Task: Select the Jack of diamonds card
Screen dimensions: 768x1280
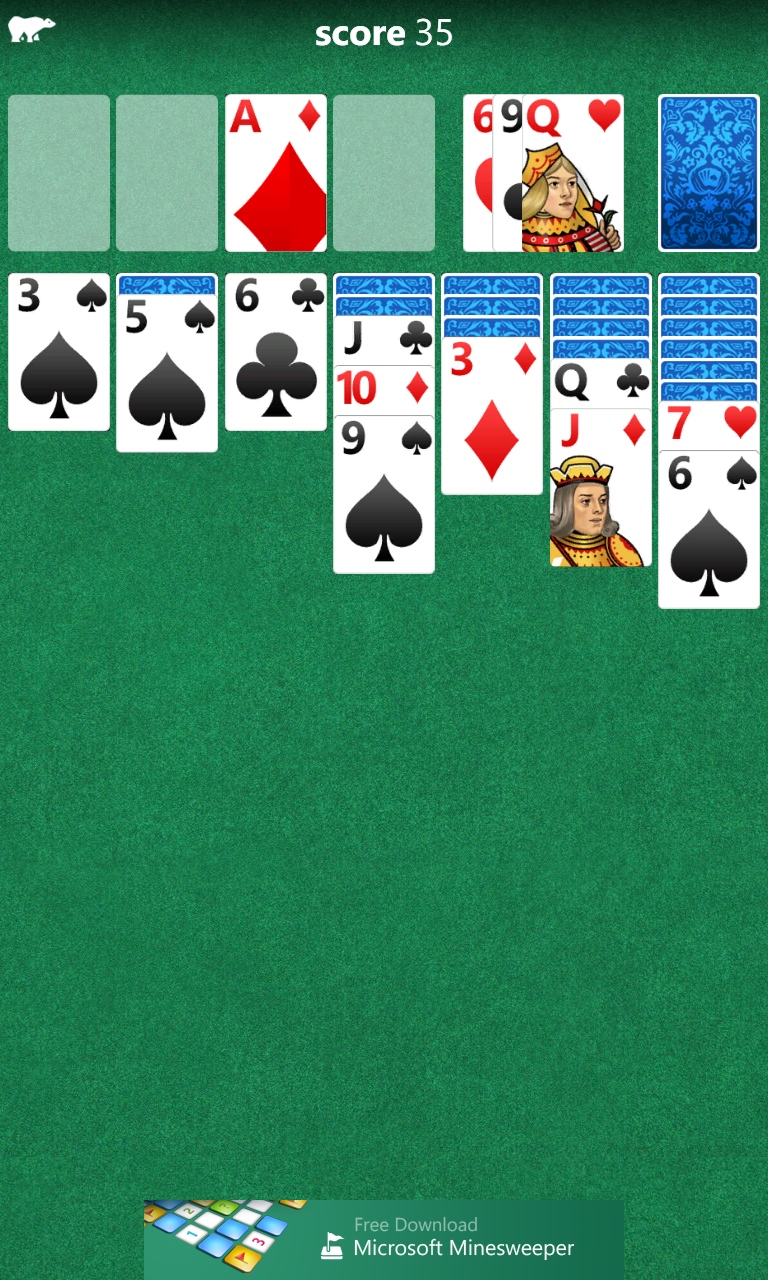Action: 600,488
